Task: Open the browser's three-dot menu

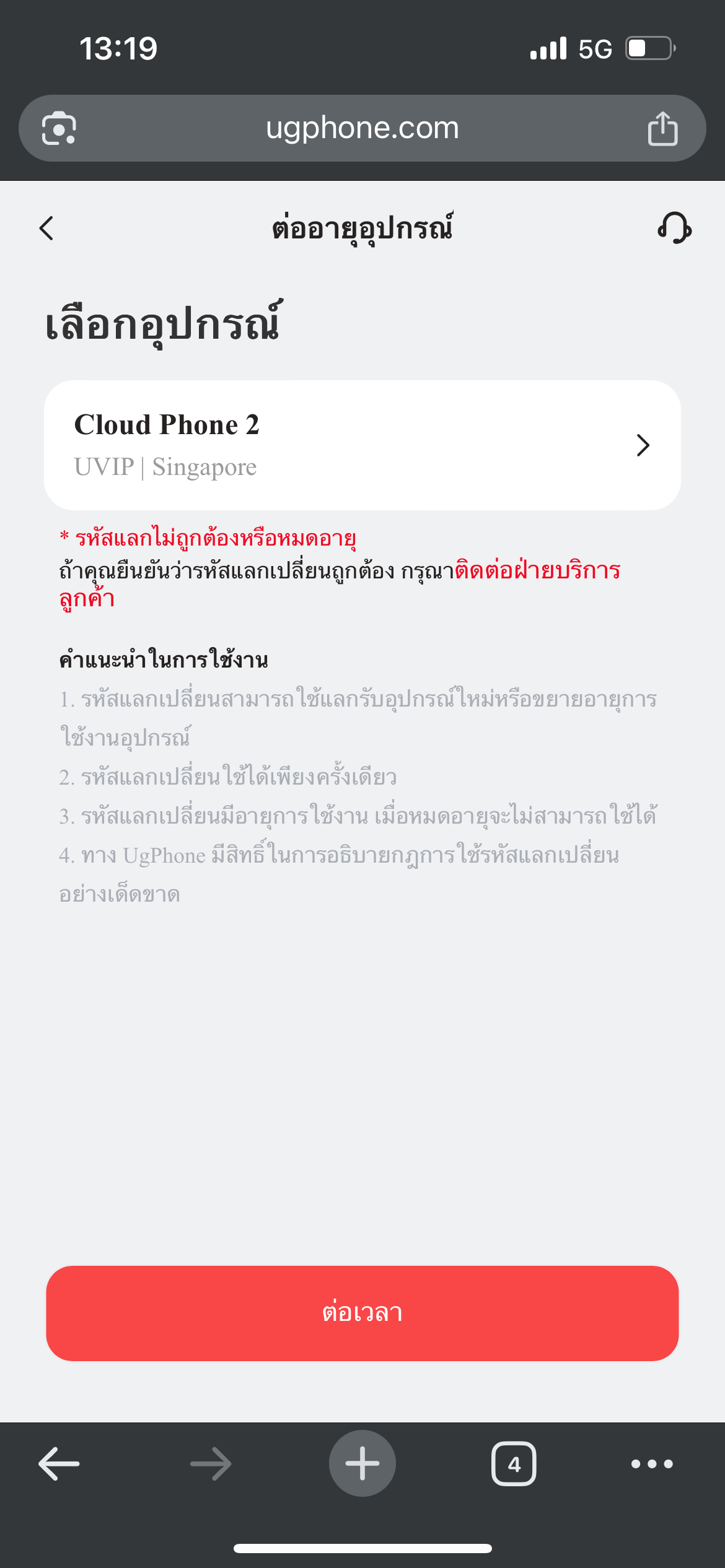Action: 651,1464
